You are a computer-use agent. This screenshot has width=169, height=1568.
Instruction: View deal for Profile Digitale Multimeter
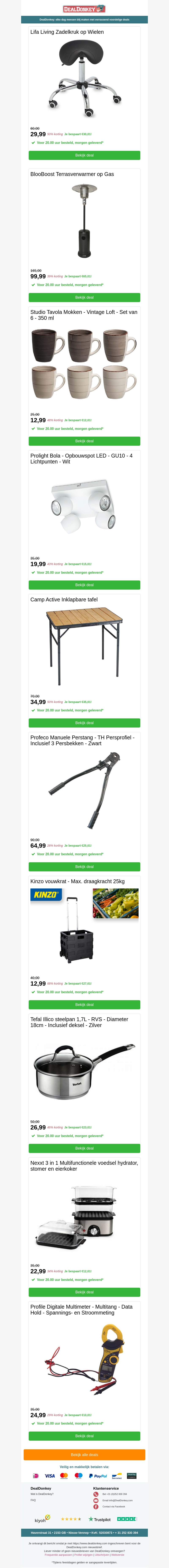[x=84, y=1436]
